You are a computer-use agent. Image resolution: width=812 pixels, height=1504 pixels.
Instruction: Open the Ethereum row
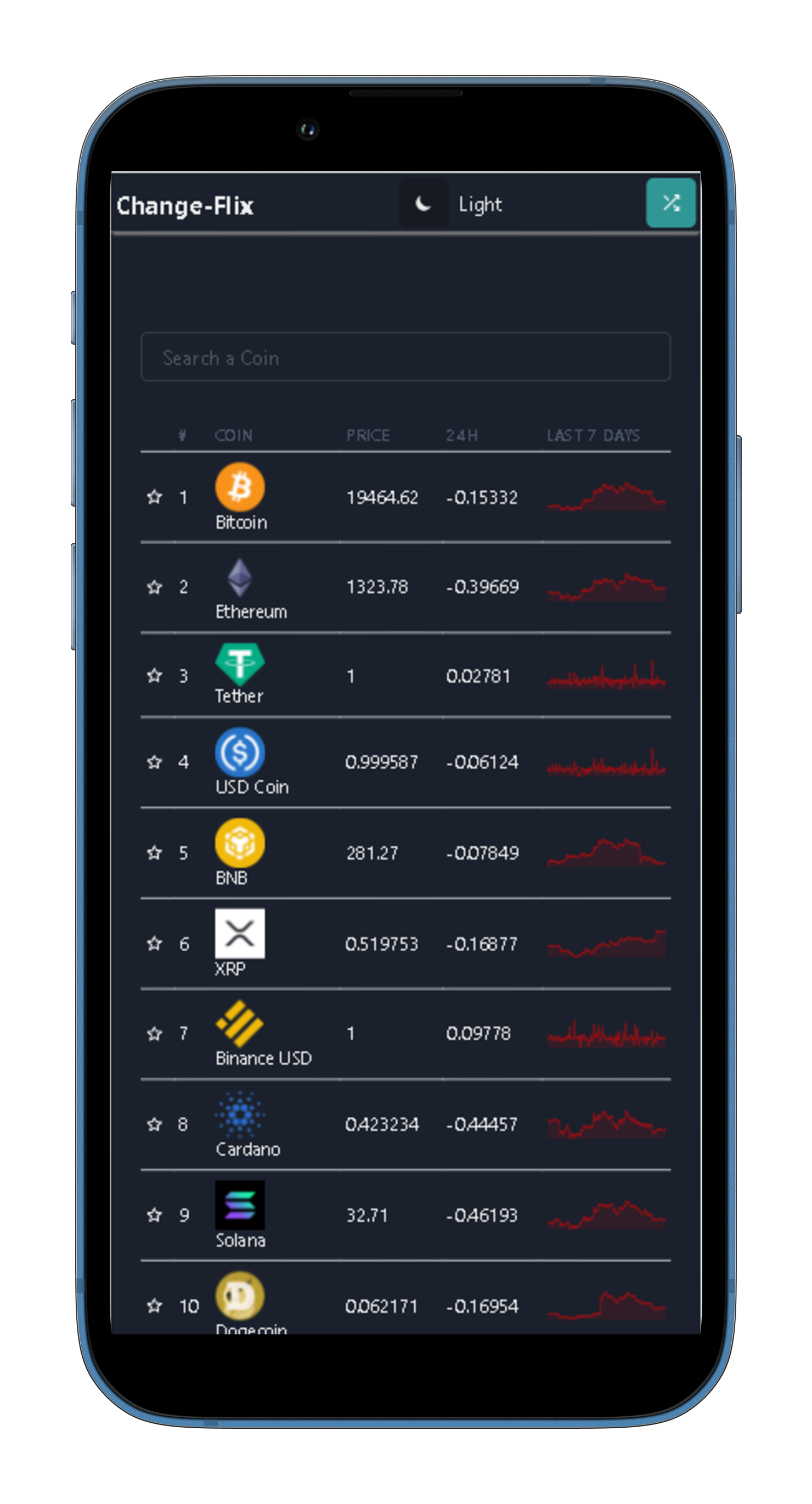click(405, 587)
